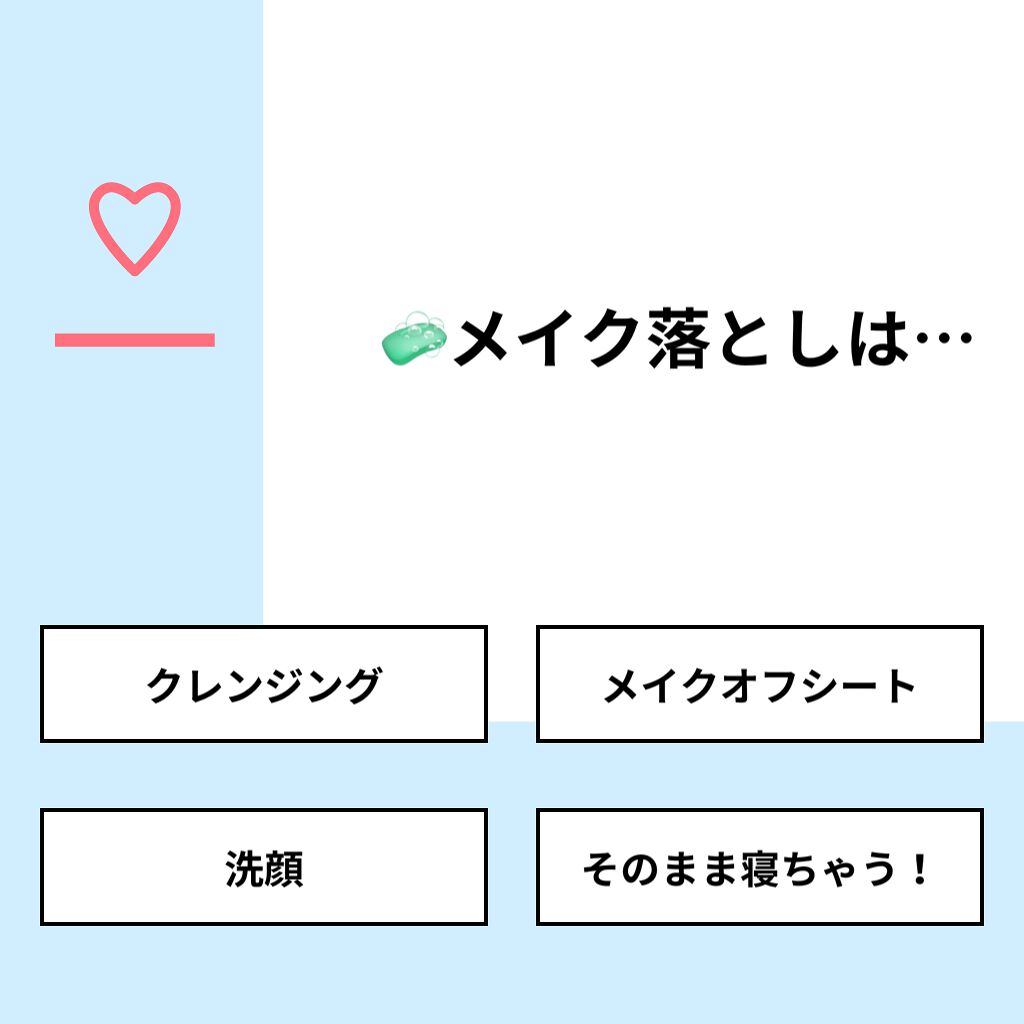
Task: Select the クレンジング answer option
Action: (x=264, y=685)
